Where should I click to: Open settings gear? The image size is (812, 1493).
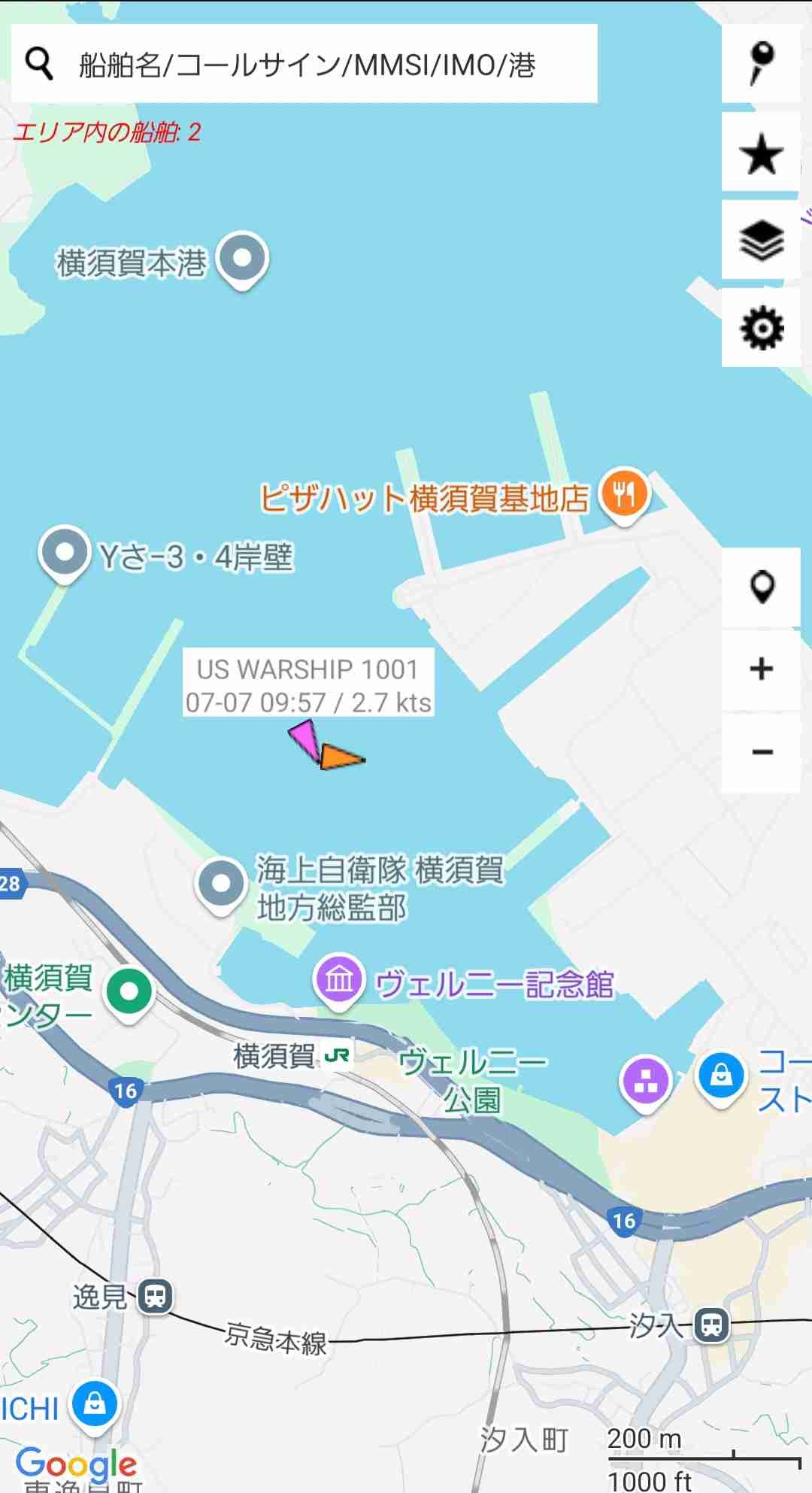[761, 329]
